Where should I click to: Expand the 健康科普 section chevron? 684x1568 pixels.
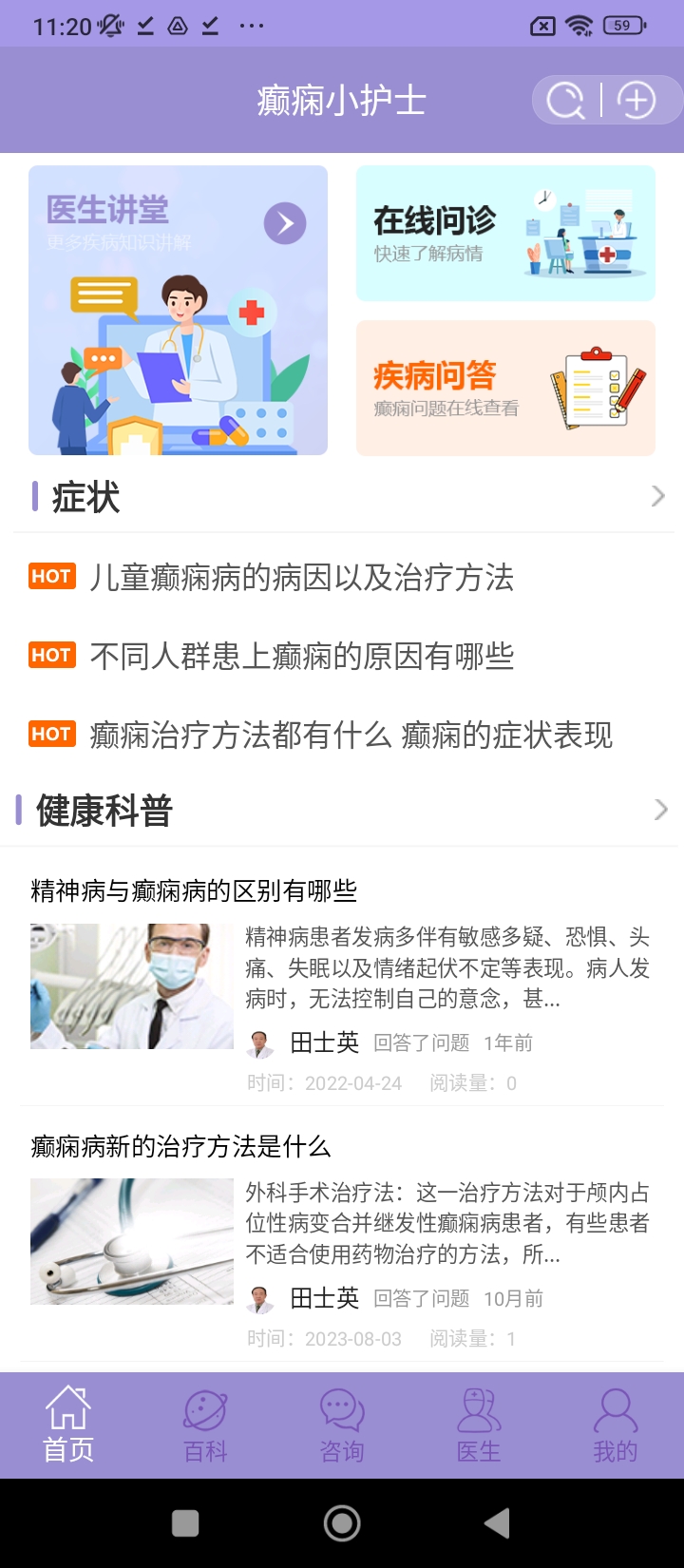pyautogui.click(x=660, y=810)
